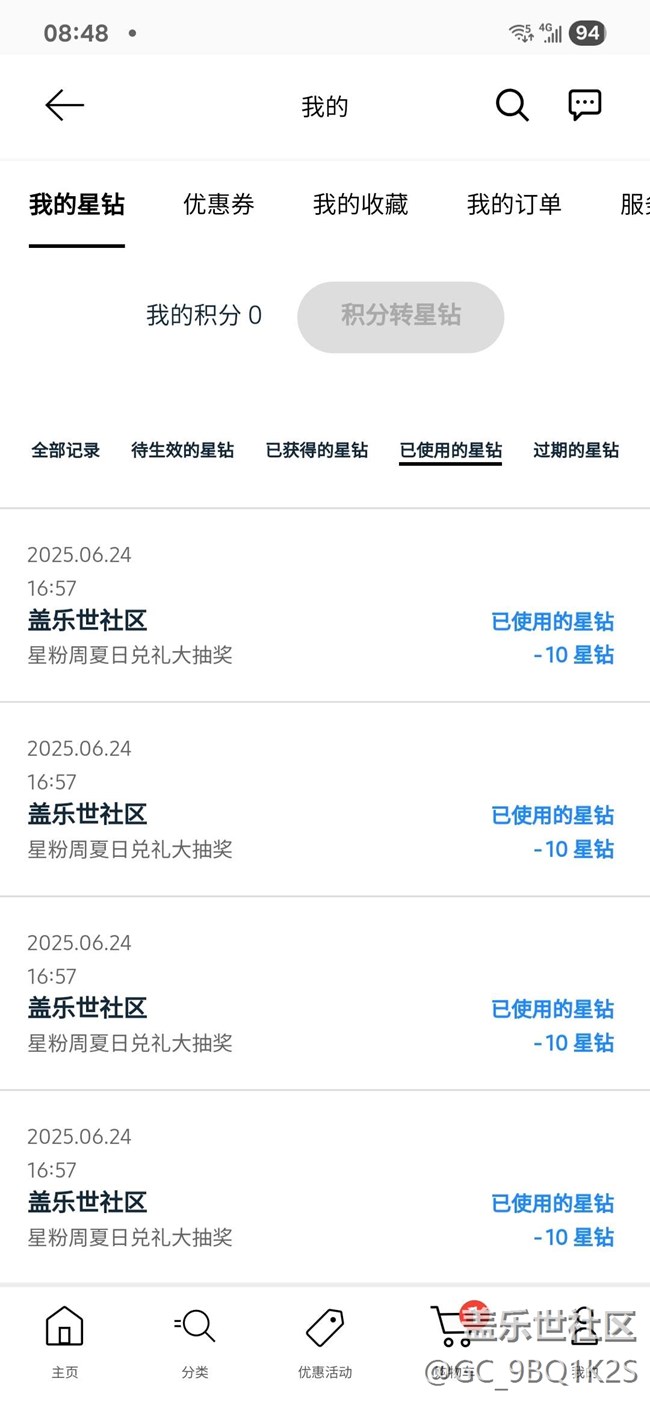
Task: Filter by 待生效的星钻
Action: coord(182,451)
